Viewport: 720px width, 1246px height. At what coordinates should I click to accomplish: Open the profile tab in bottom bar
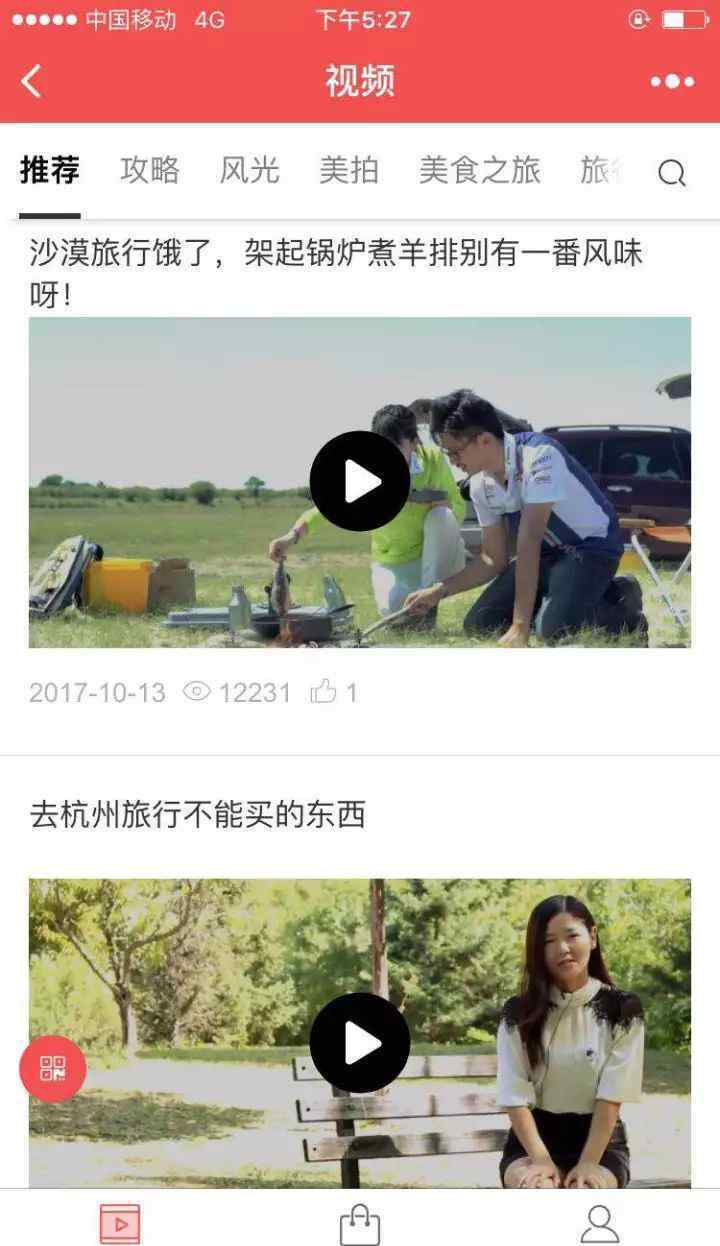[600, 1223]
